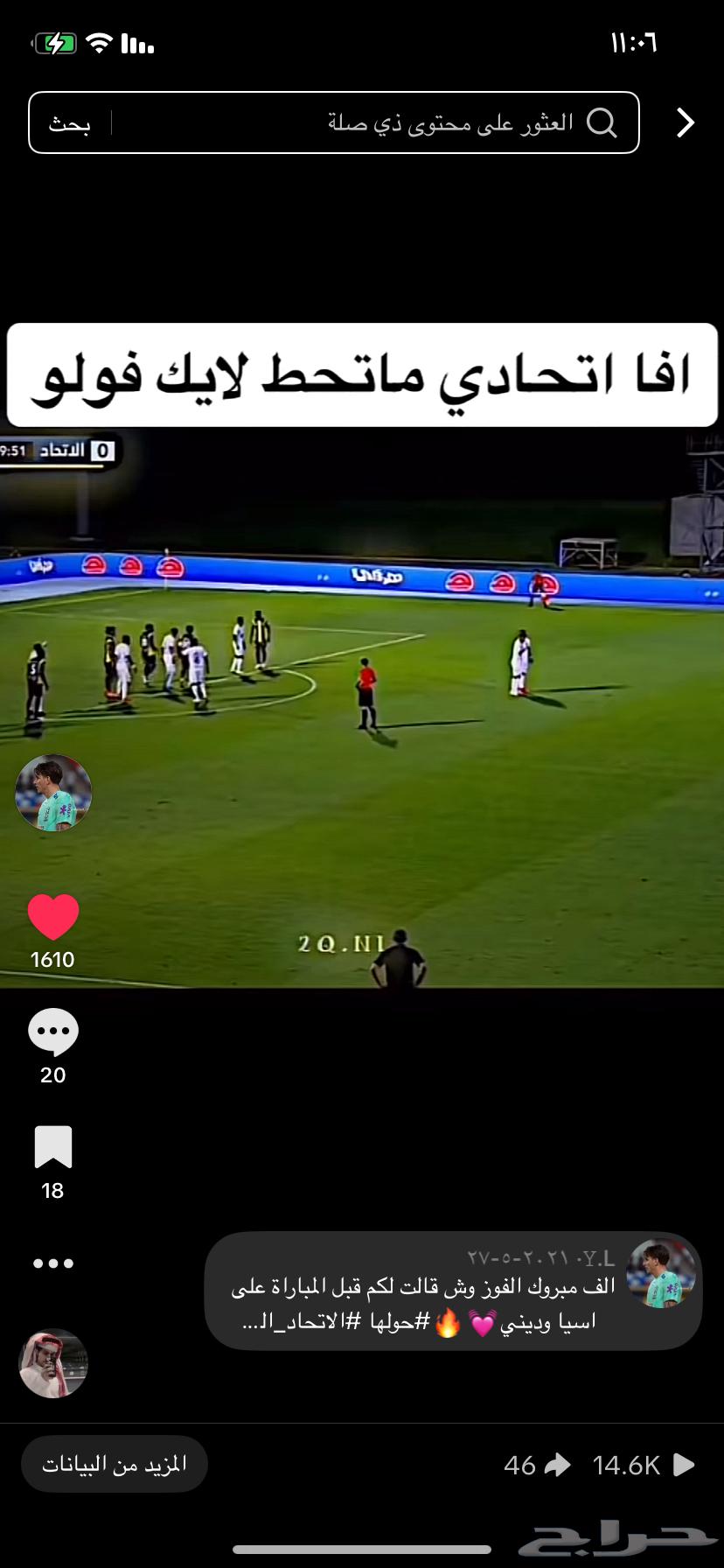Bookmark this video
Screen dimensions: 724x1568
coord(53,1147)
